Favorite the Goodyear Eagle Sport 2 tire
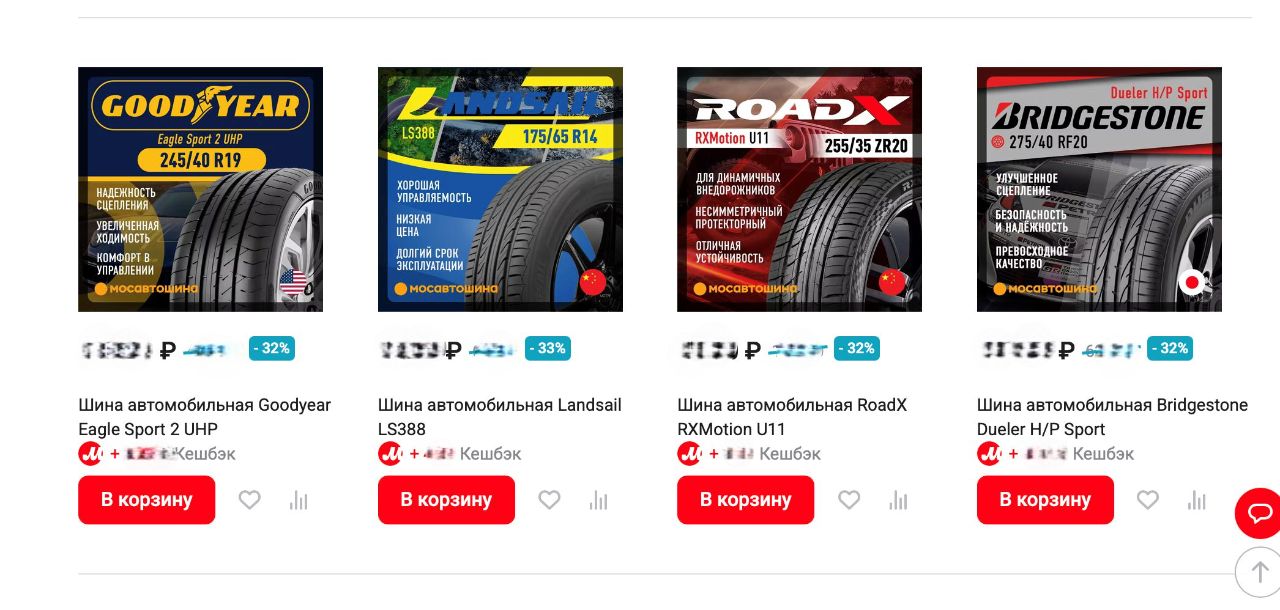Image resolution: width=1280 pixels, height=610 pixels. pos(250,500)
